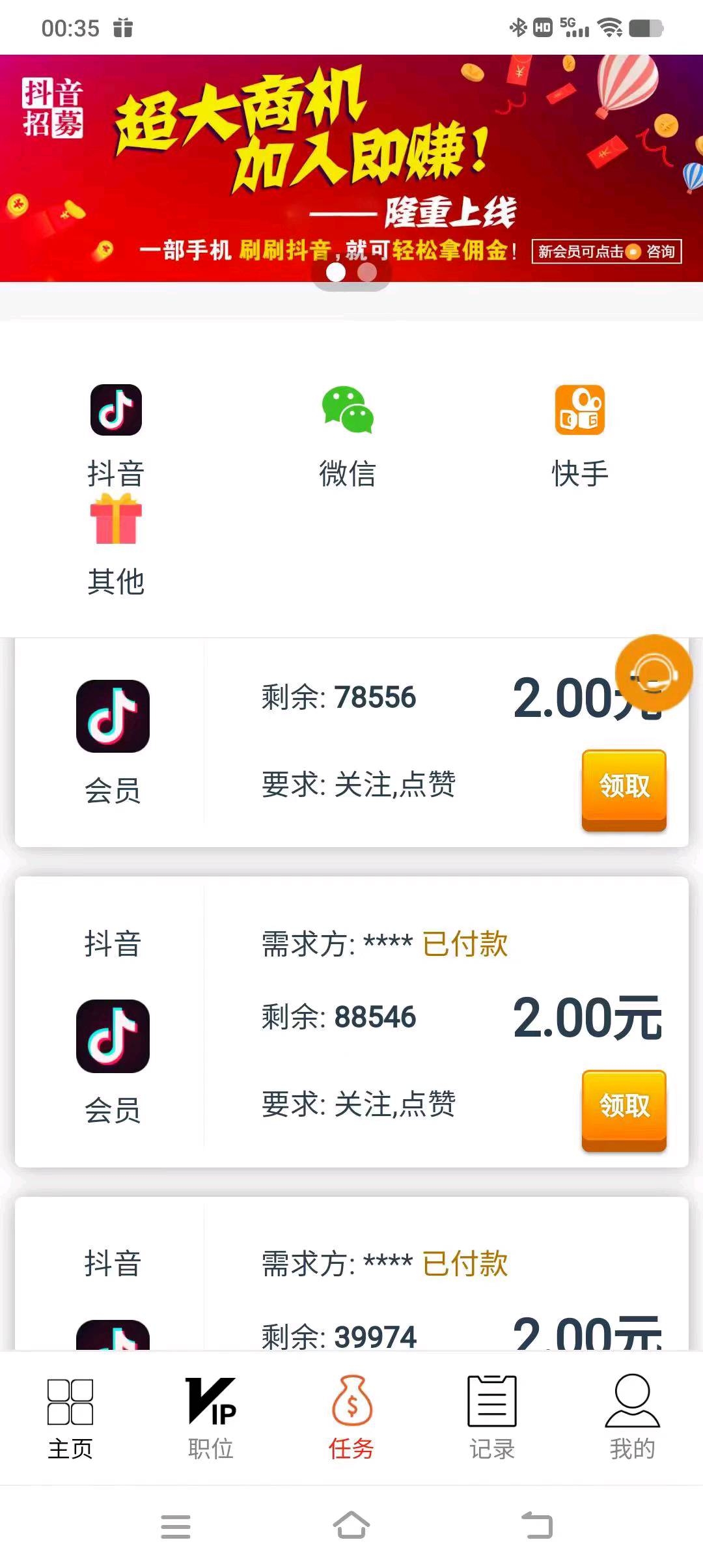Viewport: 703px width, 1568px height.
Task: Claim the task with 88546 remaining
Action: (624, 1110)
